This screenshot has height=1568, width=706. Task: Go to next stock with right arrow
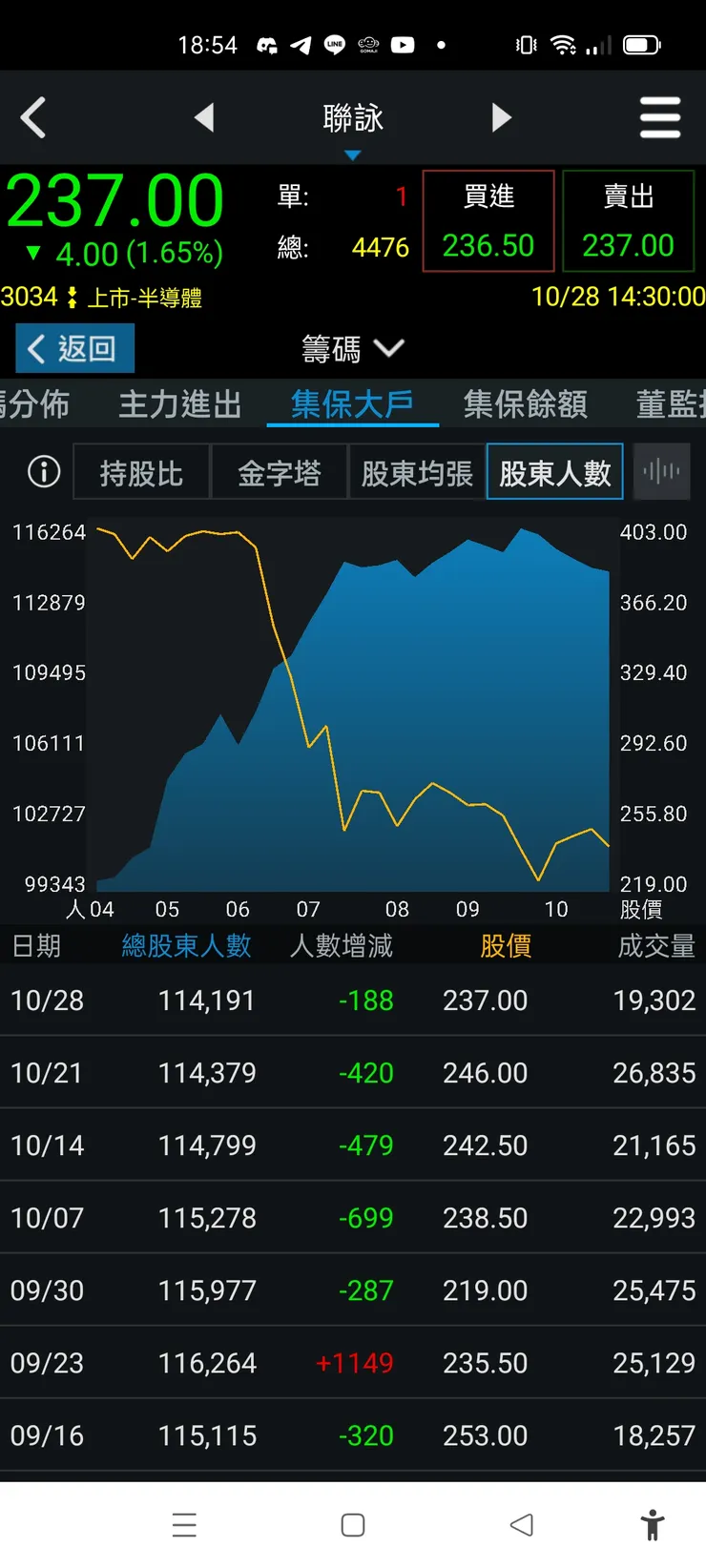coord(501,117)
